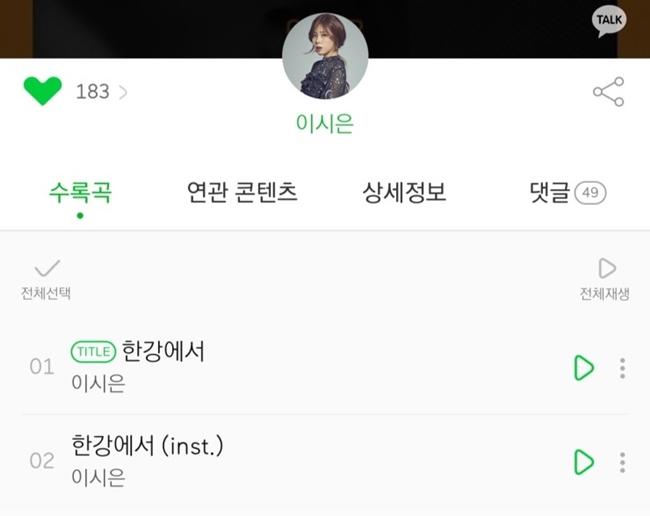Open more options for track 01 한강에서

coord(622,368)
